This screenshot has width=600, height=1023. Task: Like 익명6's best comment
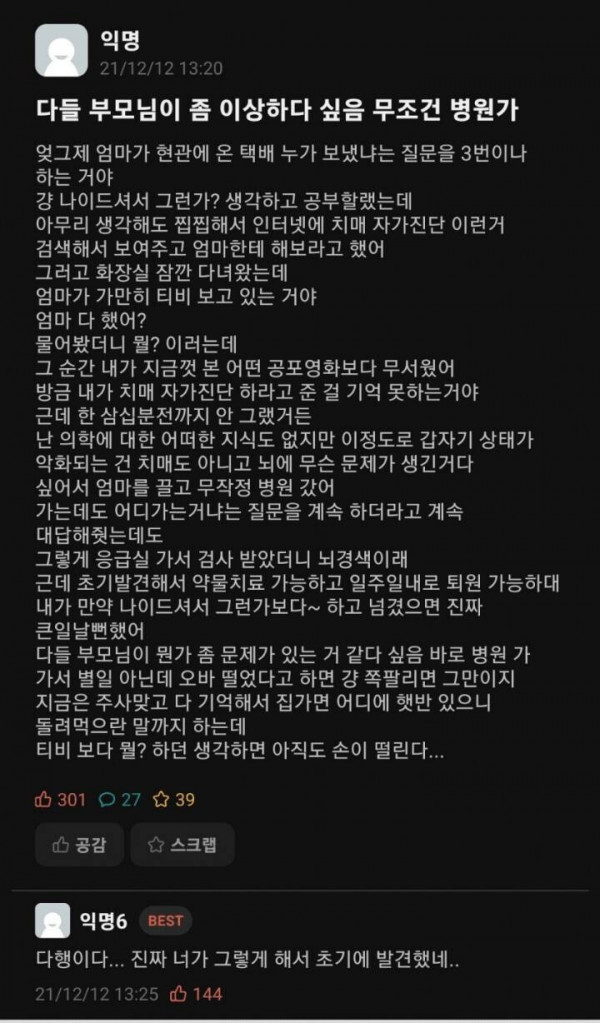point(196,994)
